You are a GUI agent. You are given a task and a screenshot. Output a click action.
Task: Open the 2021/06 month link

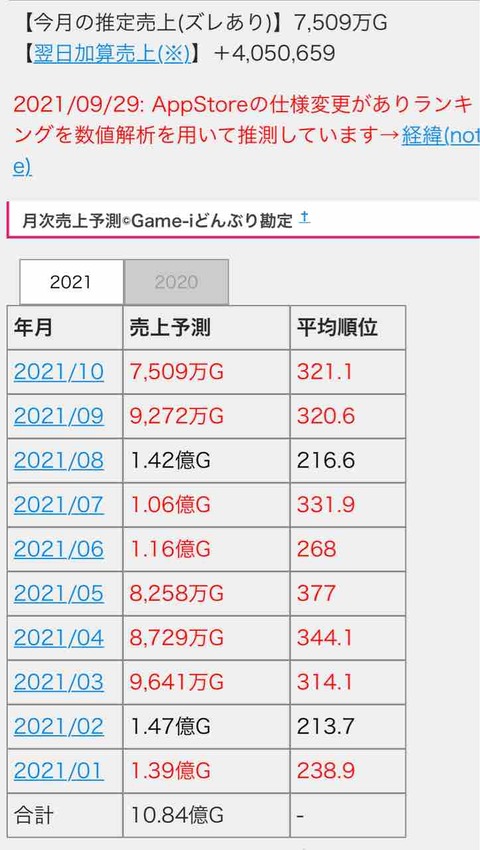(x=59, y=549)
